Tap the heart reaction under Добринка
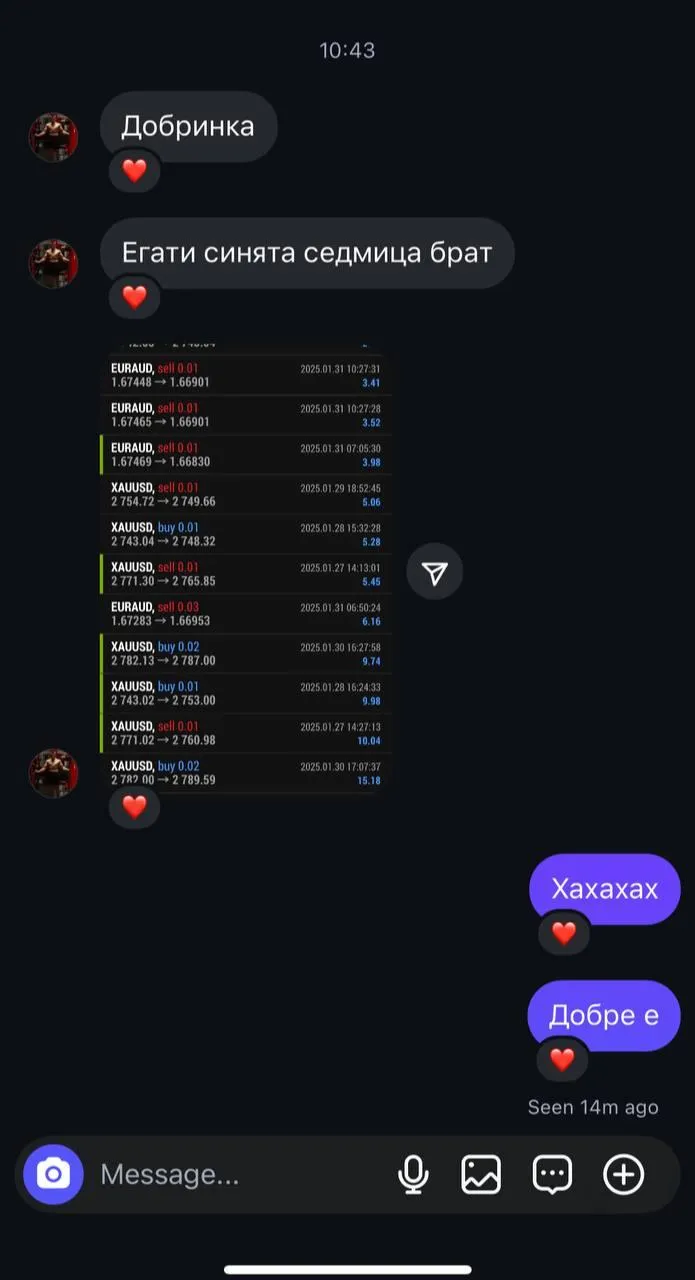 coord(134,171)
